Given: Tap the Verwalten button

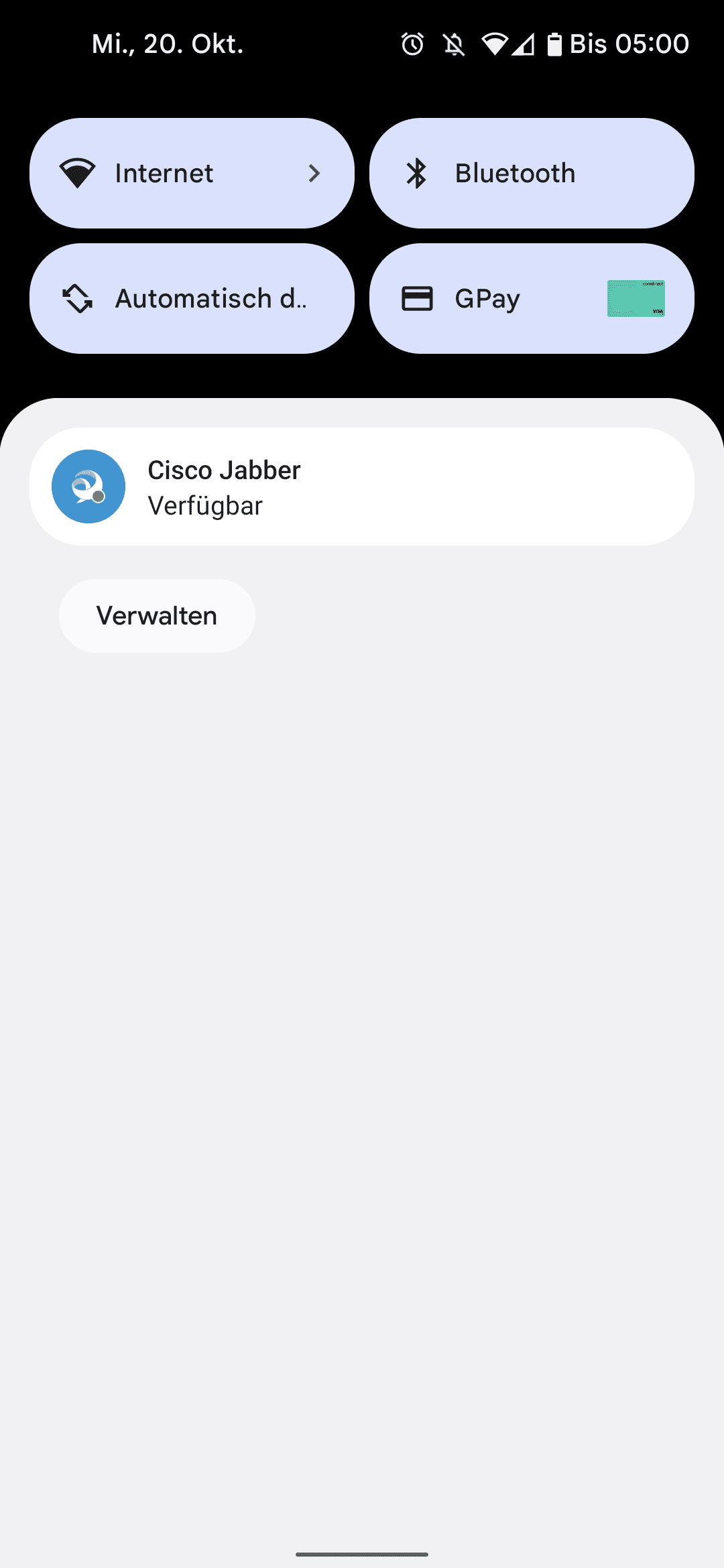Looking at the screenshot, I should tap(157, 616).
